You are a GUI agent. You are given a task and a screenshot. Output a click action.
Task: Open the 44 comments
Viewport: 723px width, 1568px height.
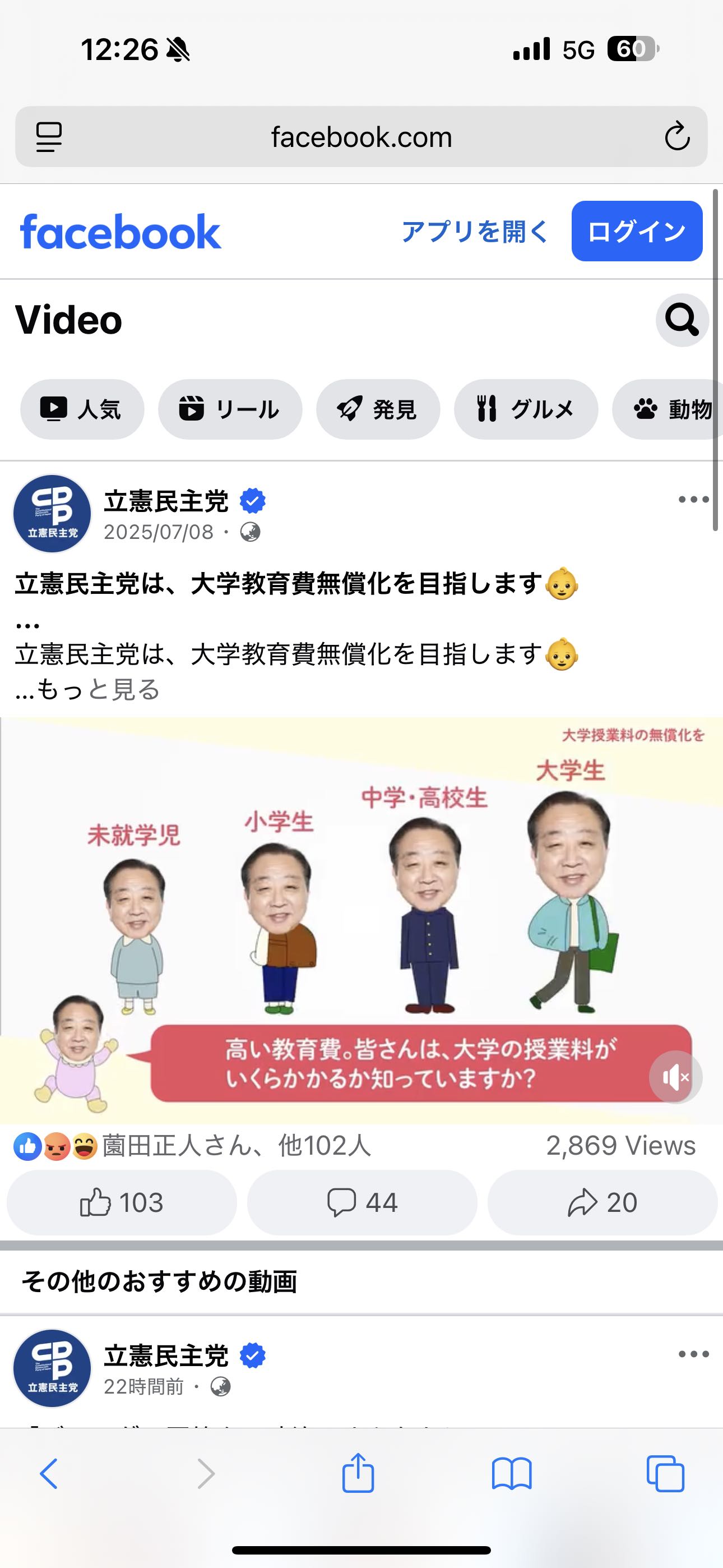pyautogui.click(x=362, y=1203)
